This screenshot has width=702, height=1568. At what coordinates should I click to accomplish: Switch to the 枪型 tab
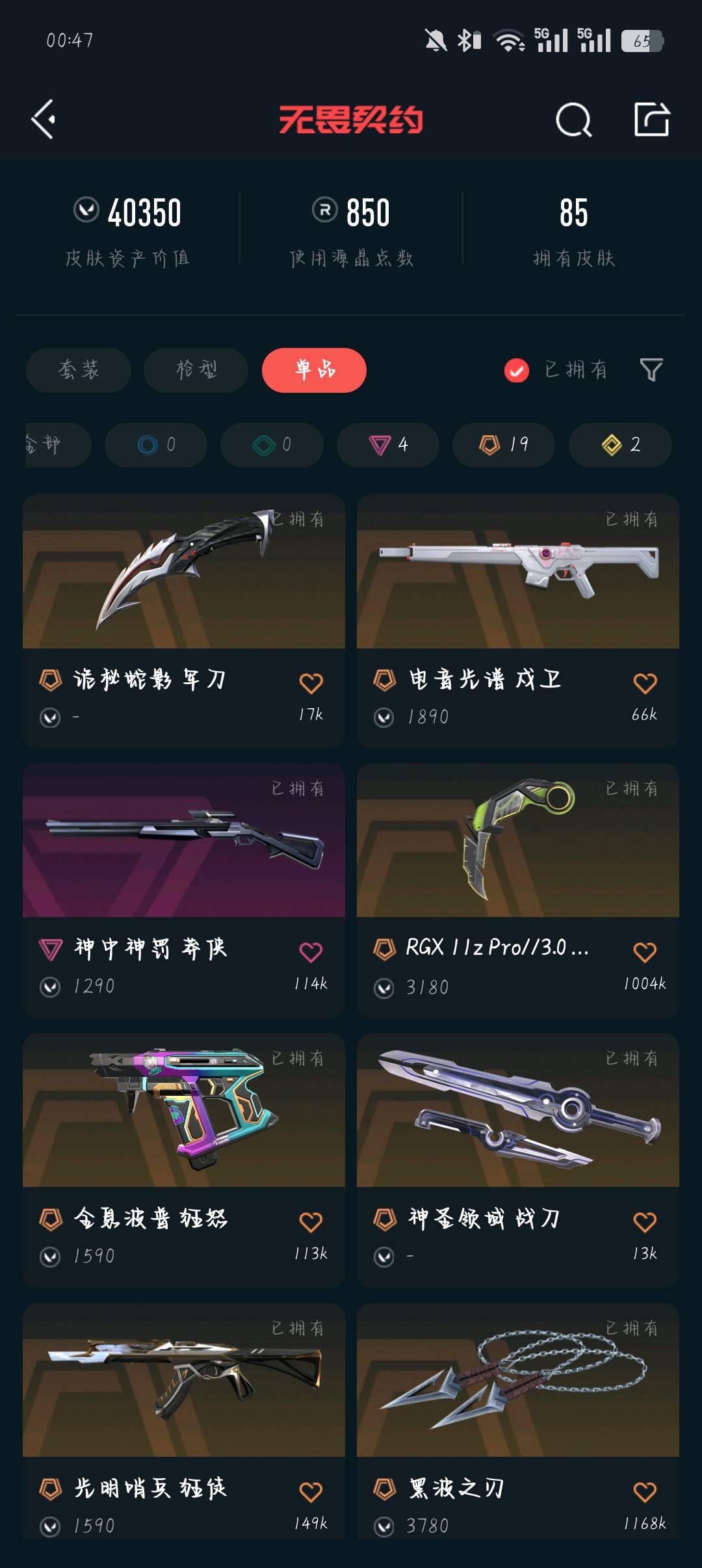[x=196, y=370]
